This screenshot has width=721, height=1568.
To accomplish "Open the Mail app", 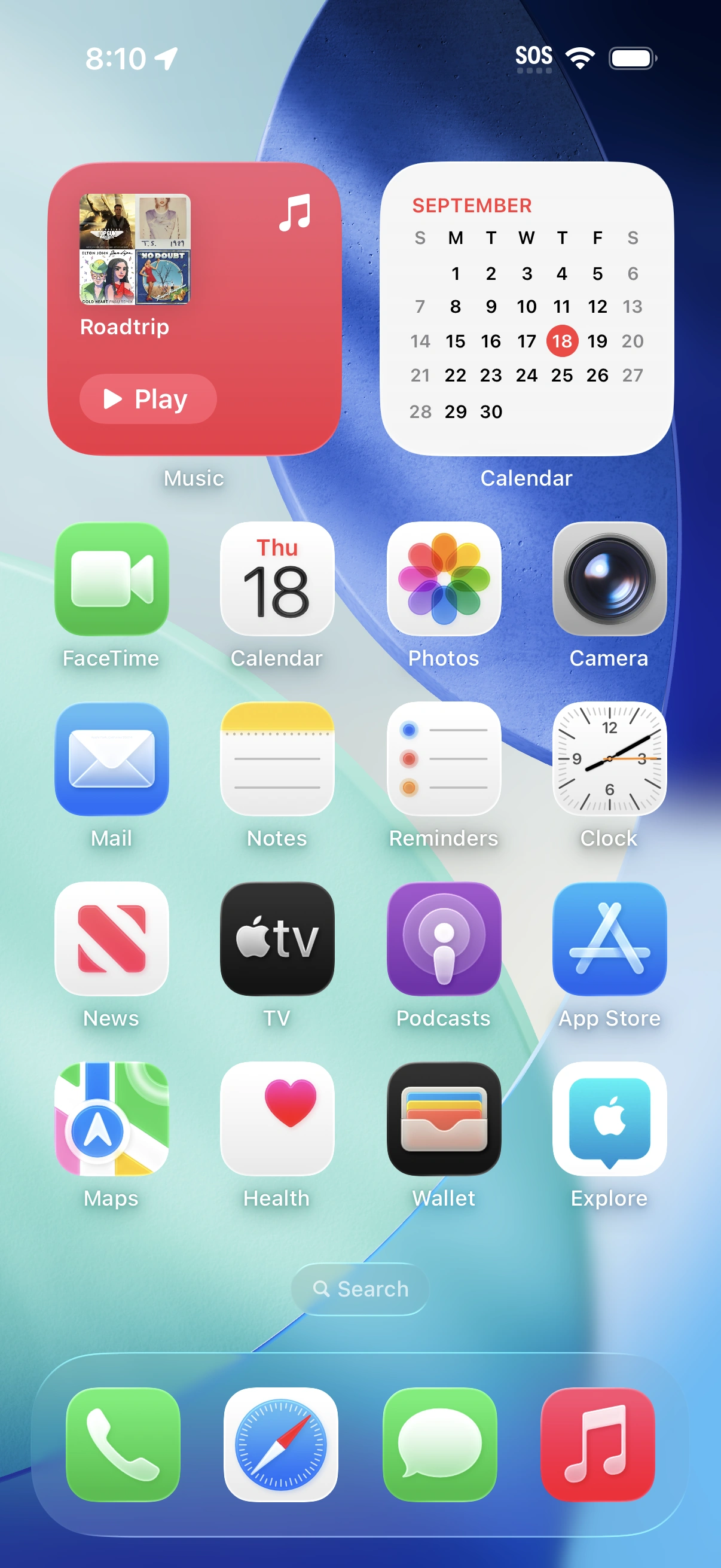I will click(111, 758).
